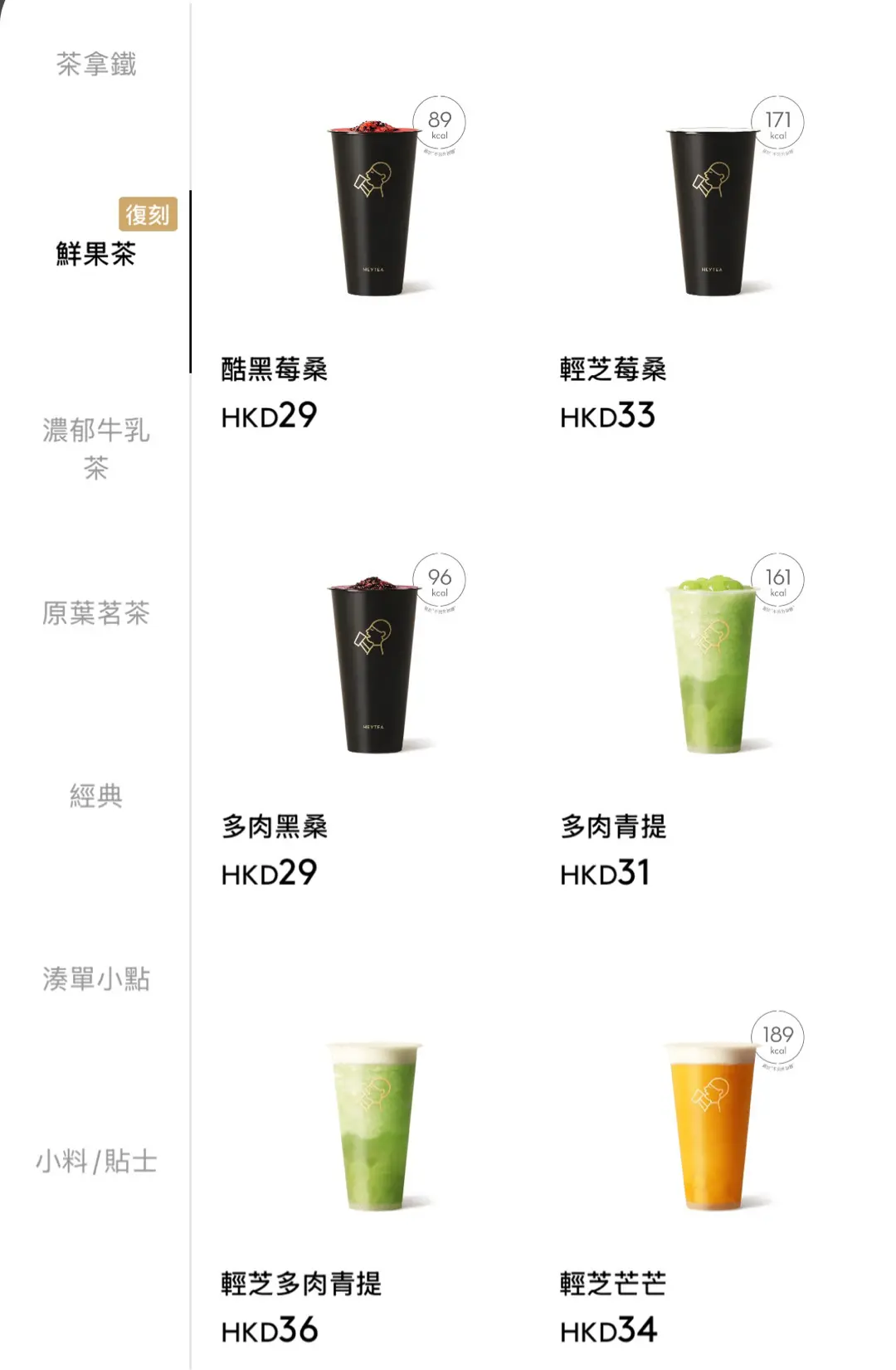Select the 鮮果茶 category

pos(96,253)
